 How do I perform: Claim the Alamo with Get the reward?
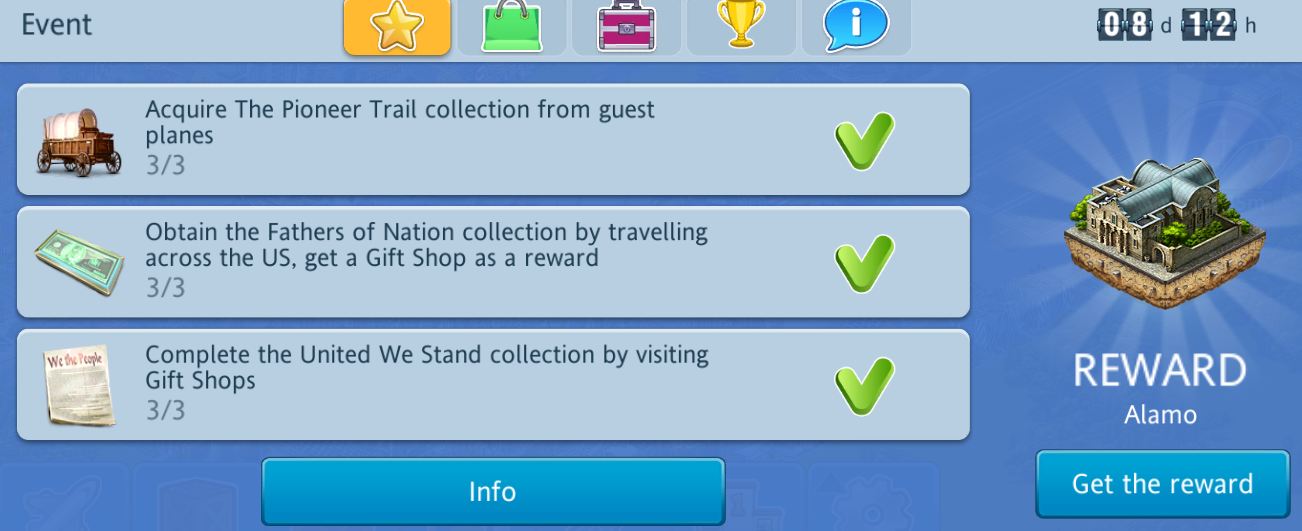click(1162, 484)
